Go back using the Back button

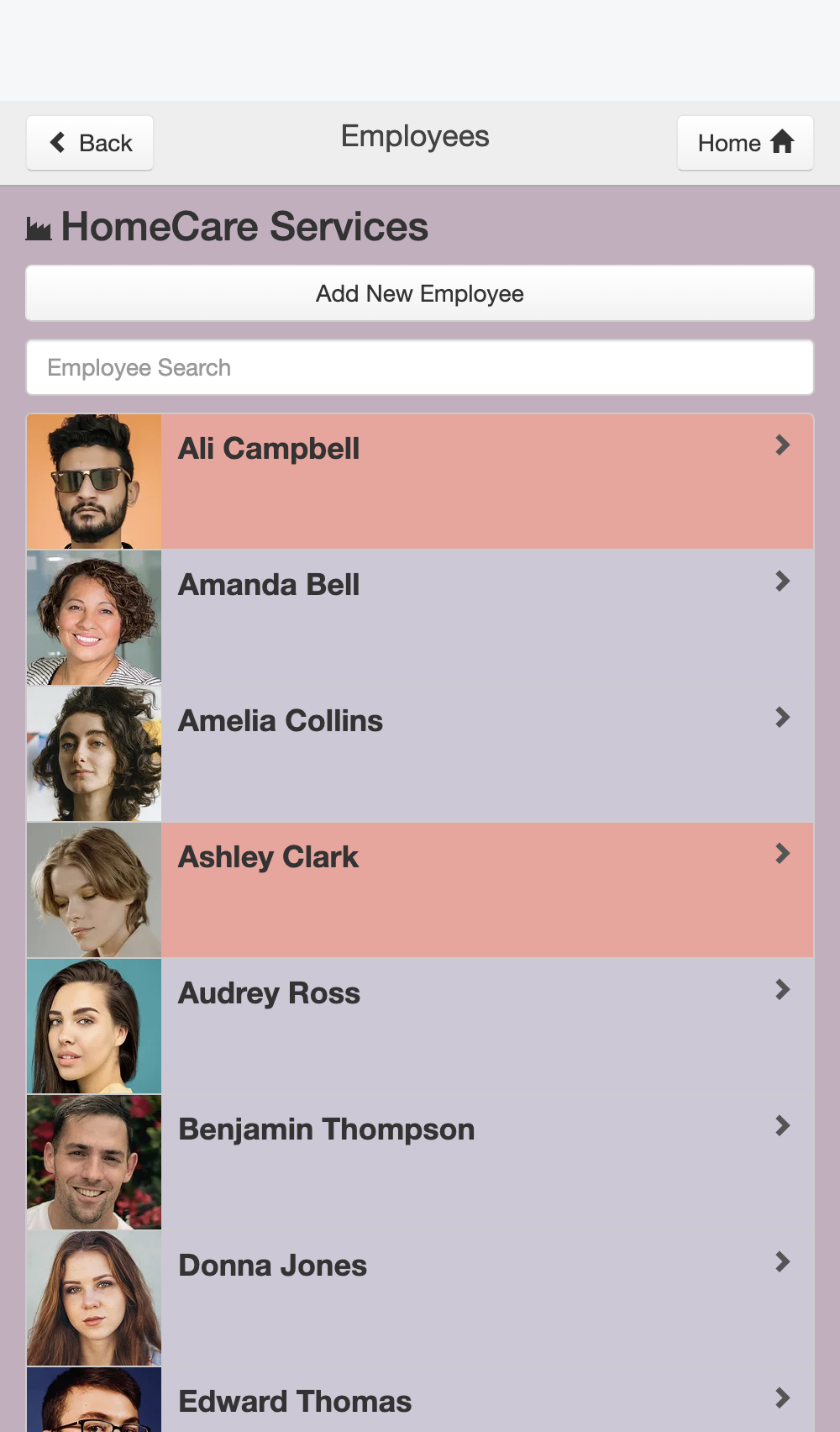90,143
